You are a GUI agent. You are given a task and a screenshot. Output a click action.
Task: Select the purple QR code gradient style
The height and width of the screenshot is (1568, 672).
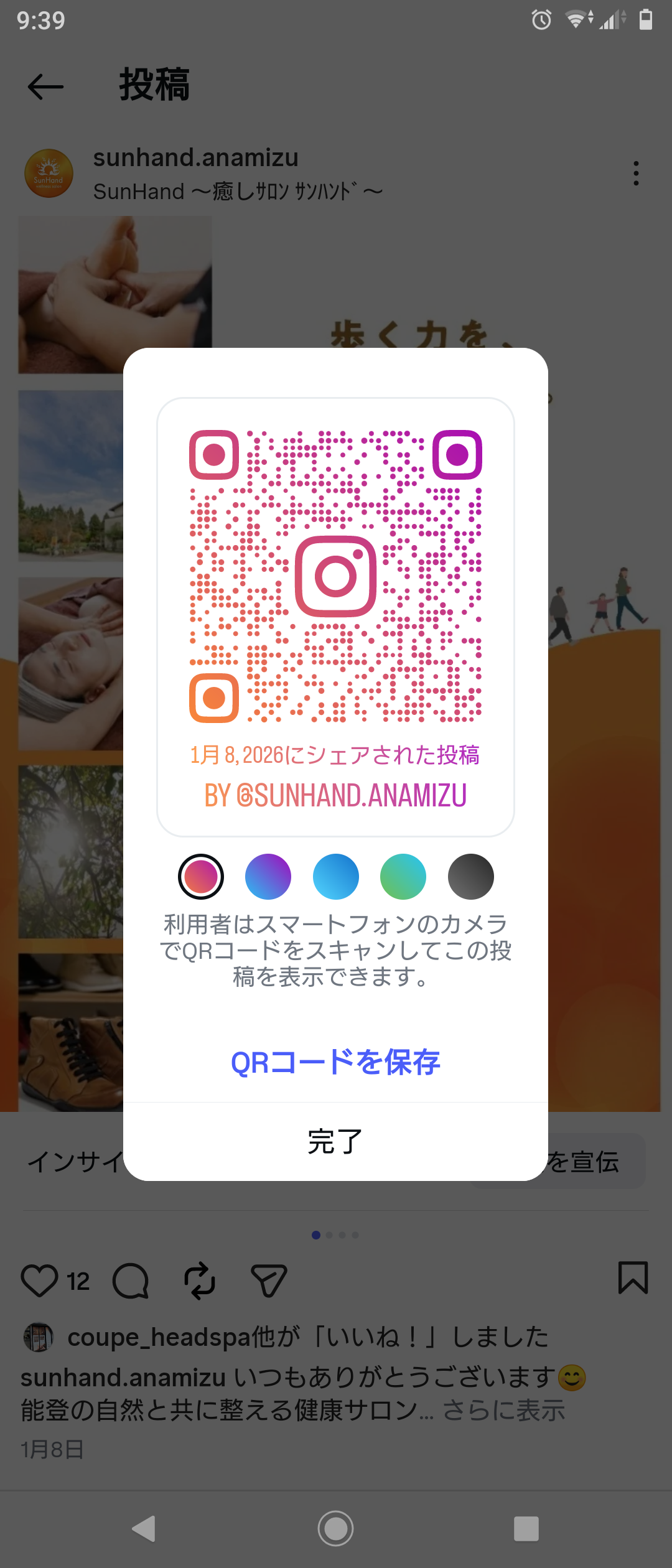pos(268,876)
